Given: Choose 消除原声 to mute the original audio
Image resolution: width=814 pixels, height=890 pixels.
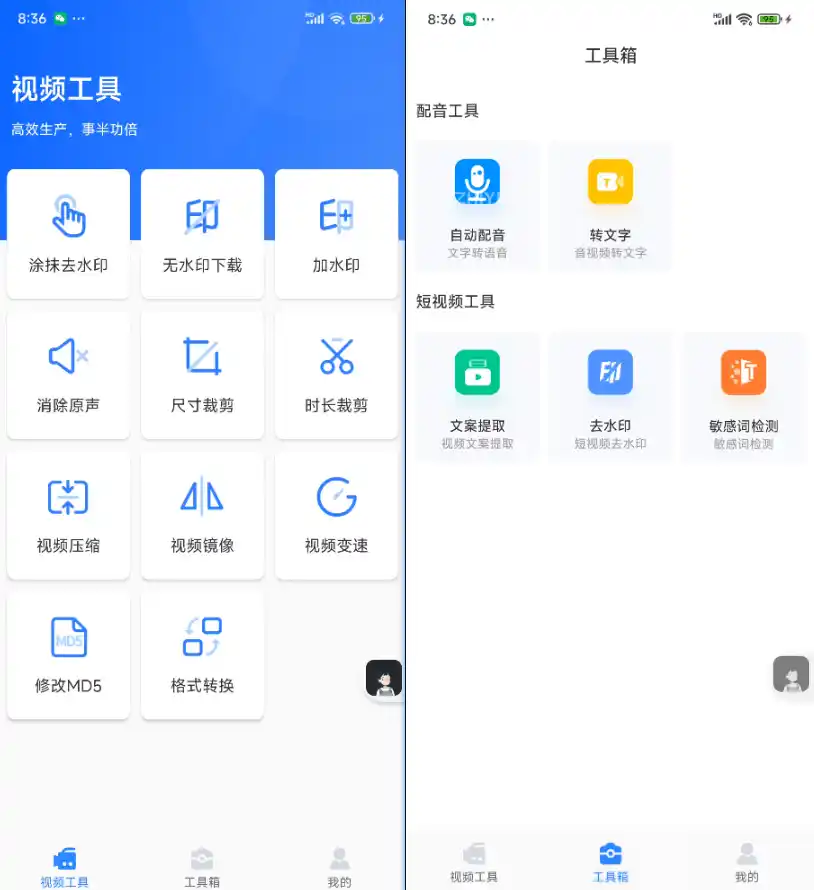Looking at the screenshot, I should (68, 374).
